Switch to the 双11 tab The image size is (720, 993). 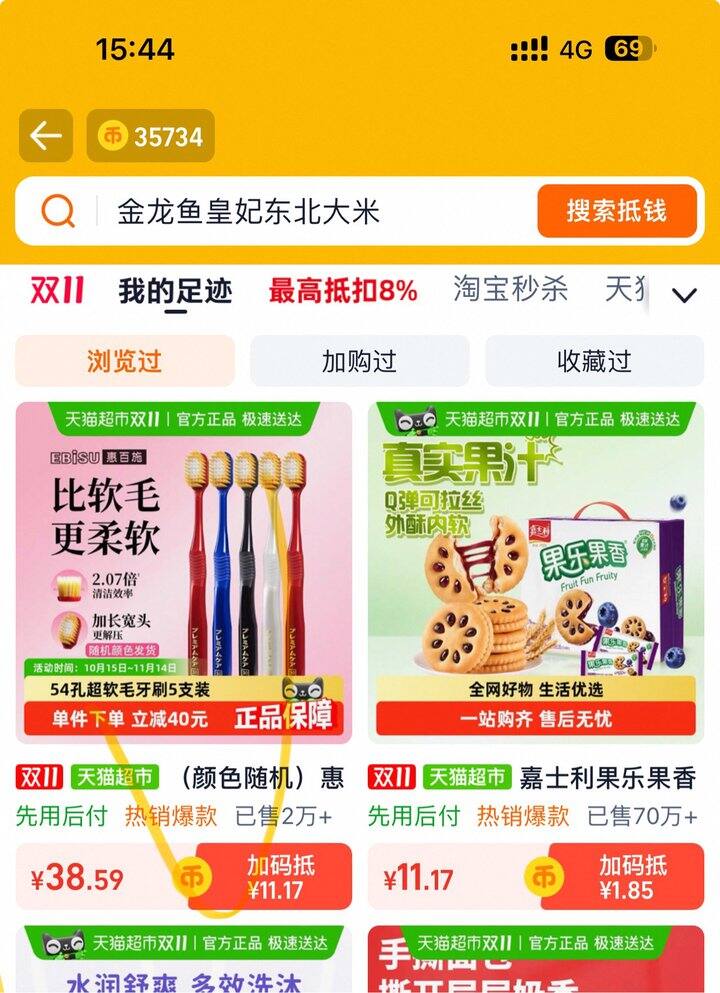pos(58,291)
